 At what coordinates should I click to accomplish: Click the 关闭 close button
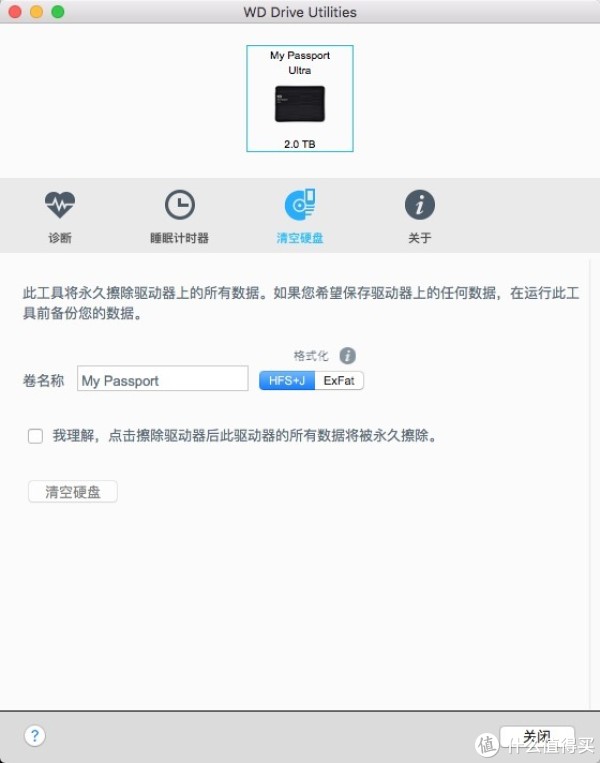pos(536,735)
